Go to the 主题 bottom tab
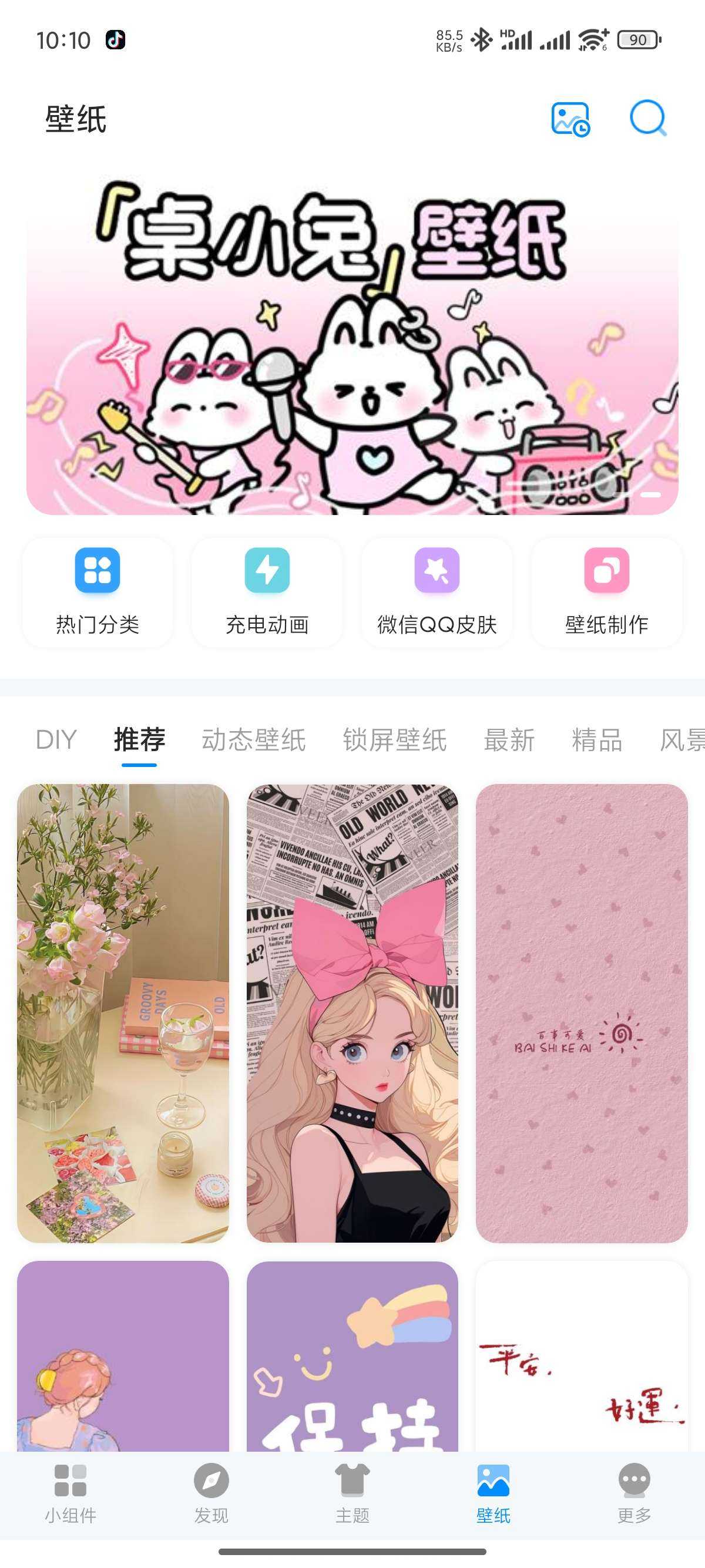Viewport: 705px width, 1568px height. (352, 1495)
